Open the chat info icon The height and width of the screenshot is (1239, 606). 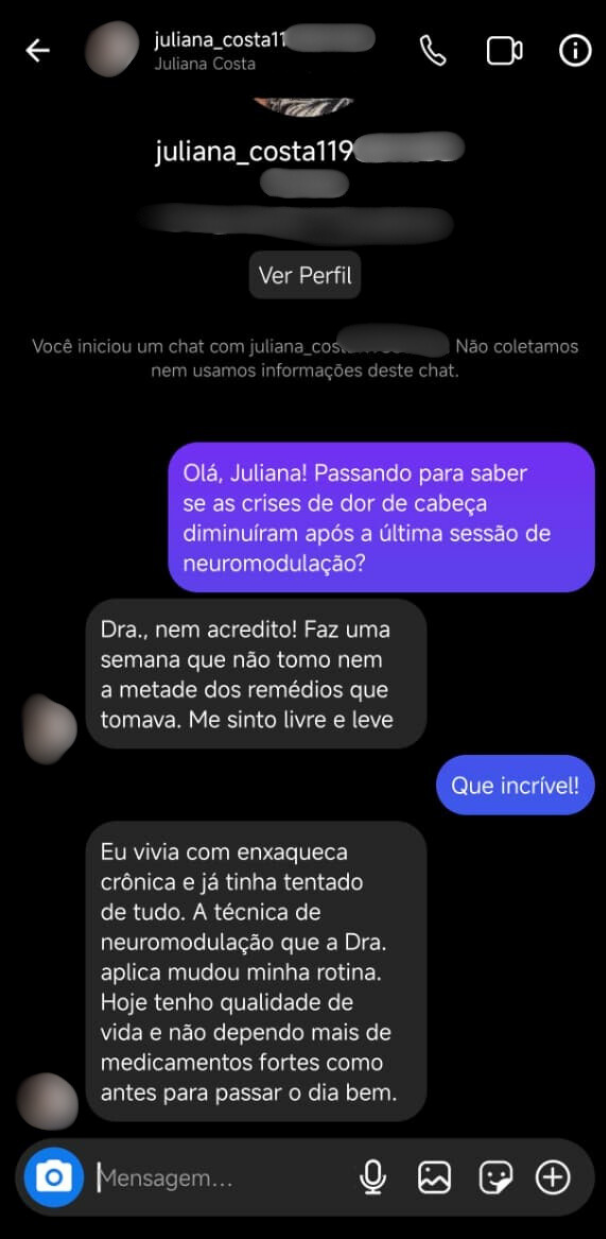click(x=575, y=51)
